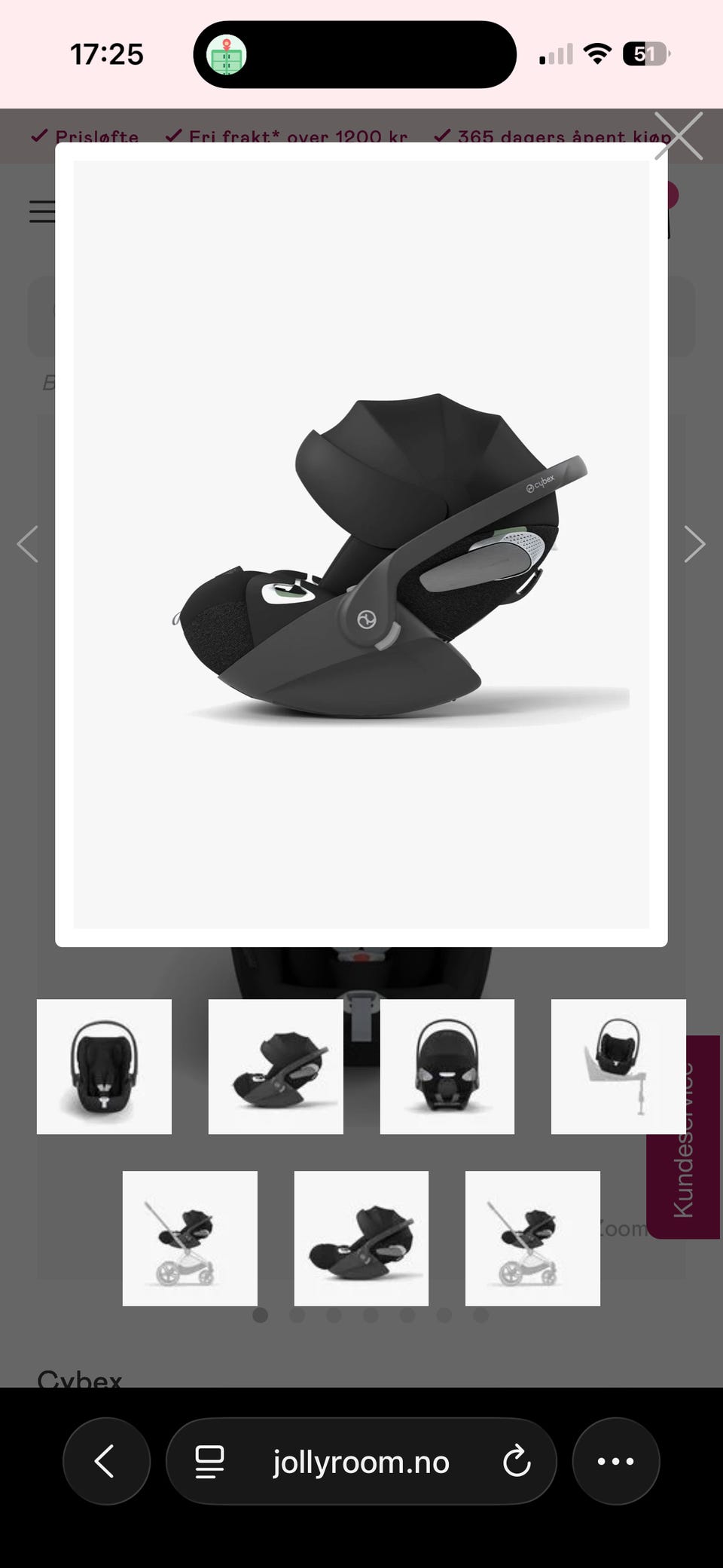Open the browser's more options menu

coord(616,1461)
